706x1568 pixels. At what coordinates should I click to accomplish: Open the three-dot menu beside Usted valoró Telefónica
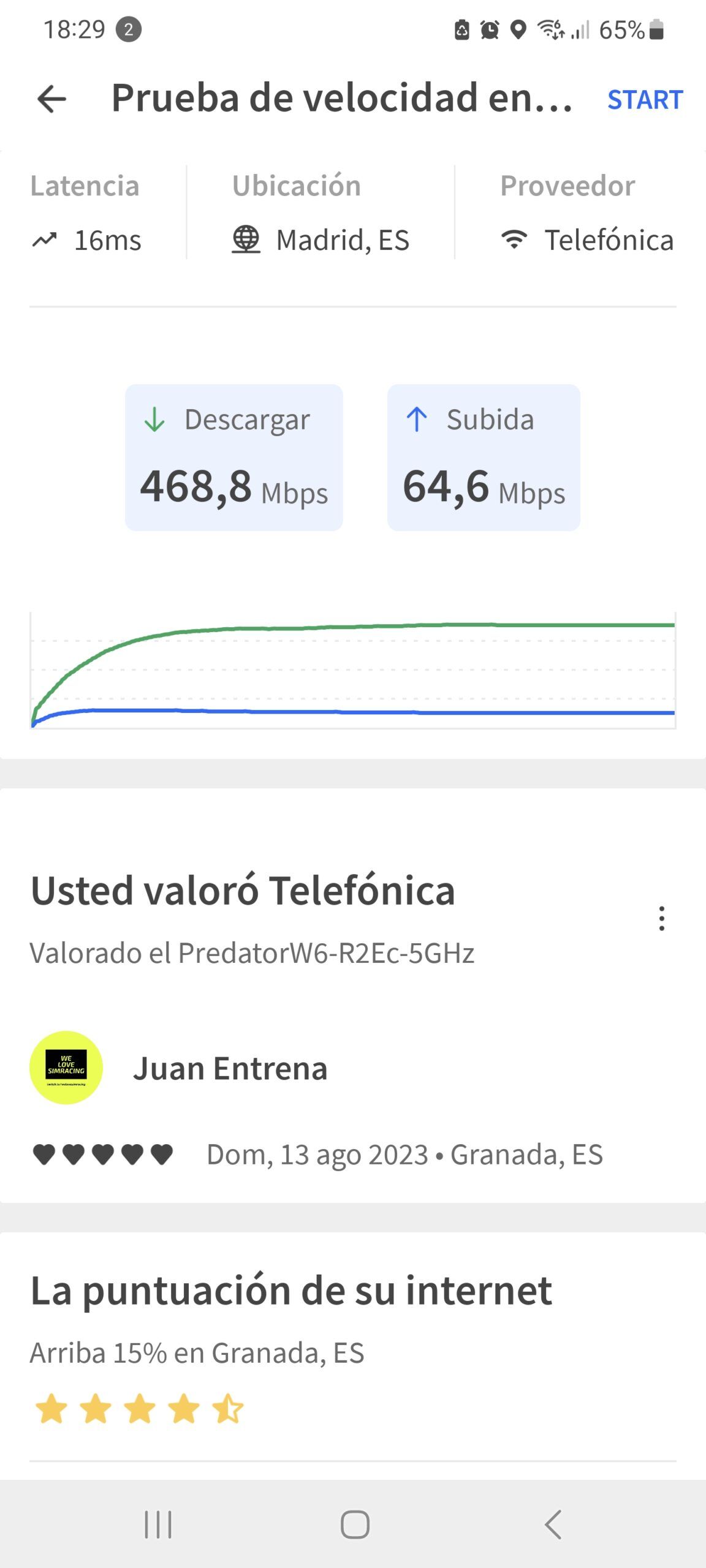point(661,918)
